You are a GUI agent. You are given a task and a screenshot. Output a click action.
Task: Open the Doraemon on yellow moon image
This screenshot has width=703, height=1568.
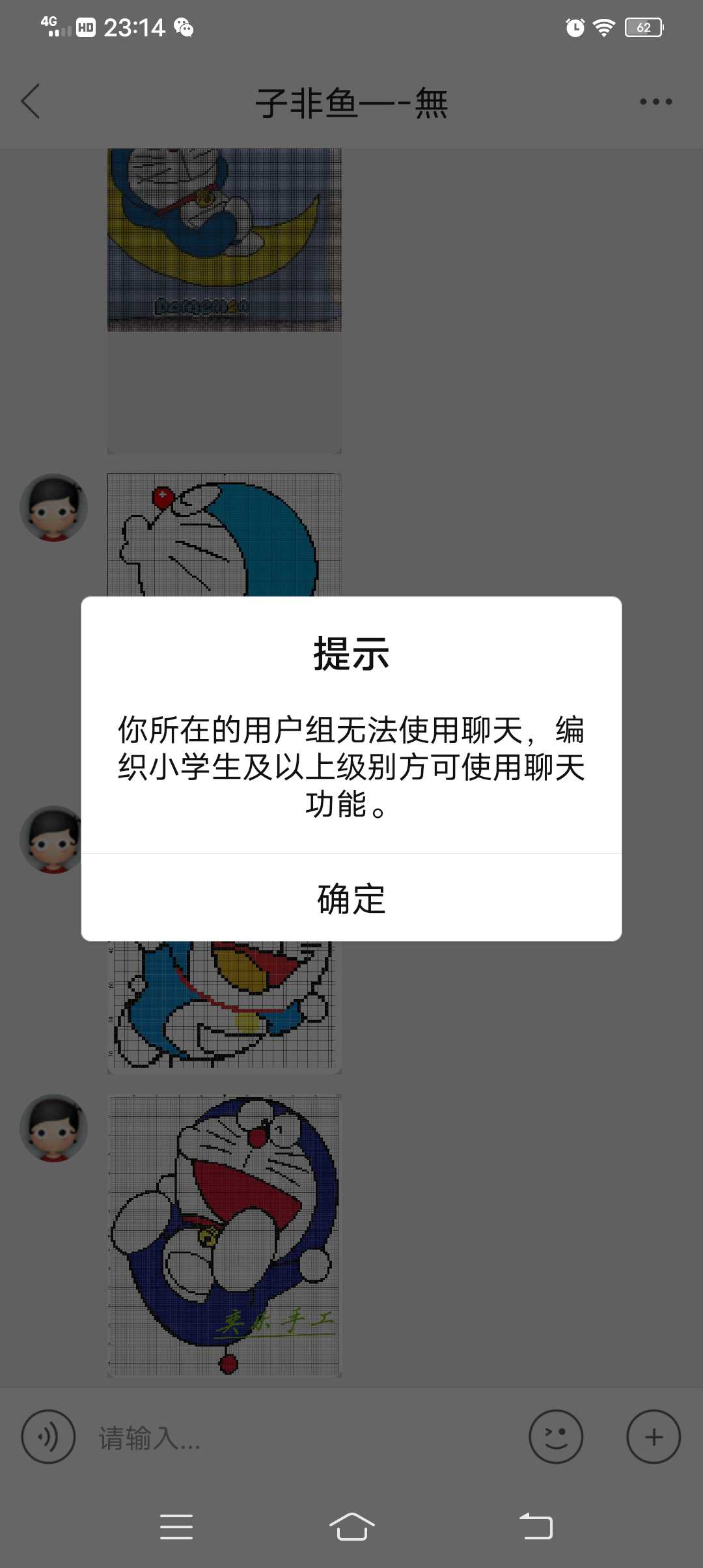click(x=224, y=240)
